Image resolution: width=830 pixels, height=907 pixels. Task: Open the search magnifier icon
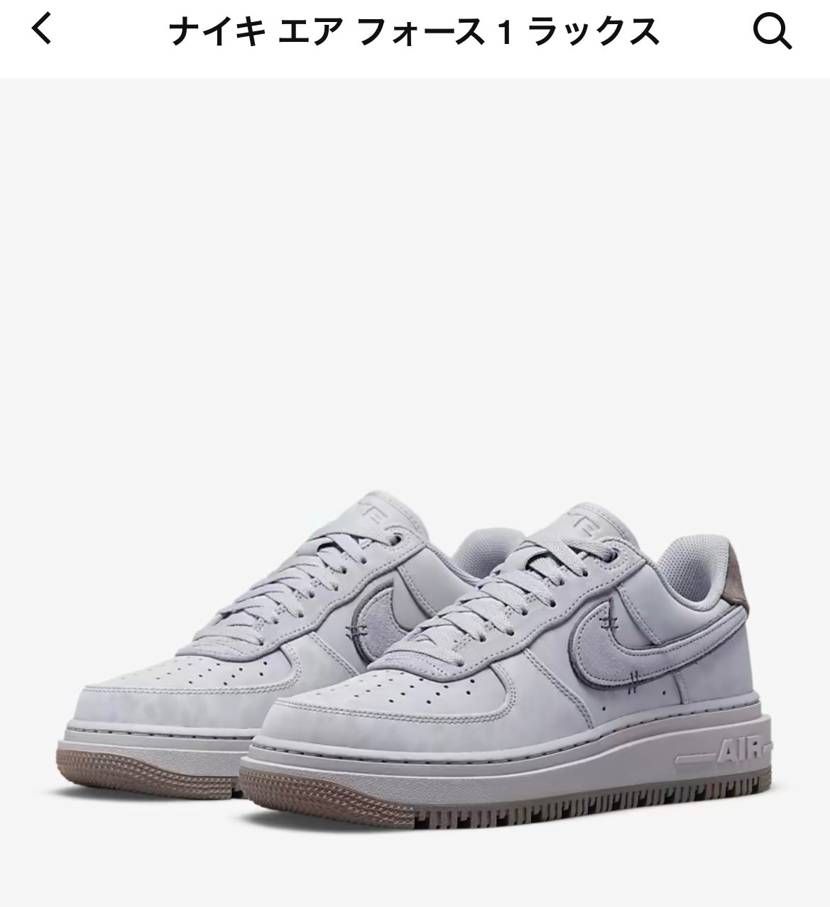pos(772,32)
